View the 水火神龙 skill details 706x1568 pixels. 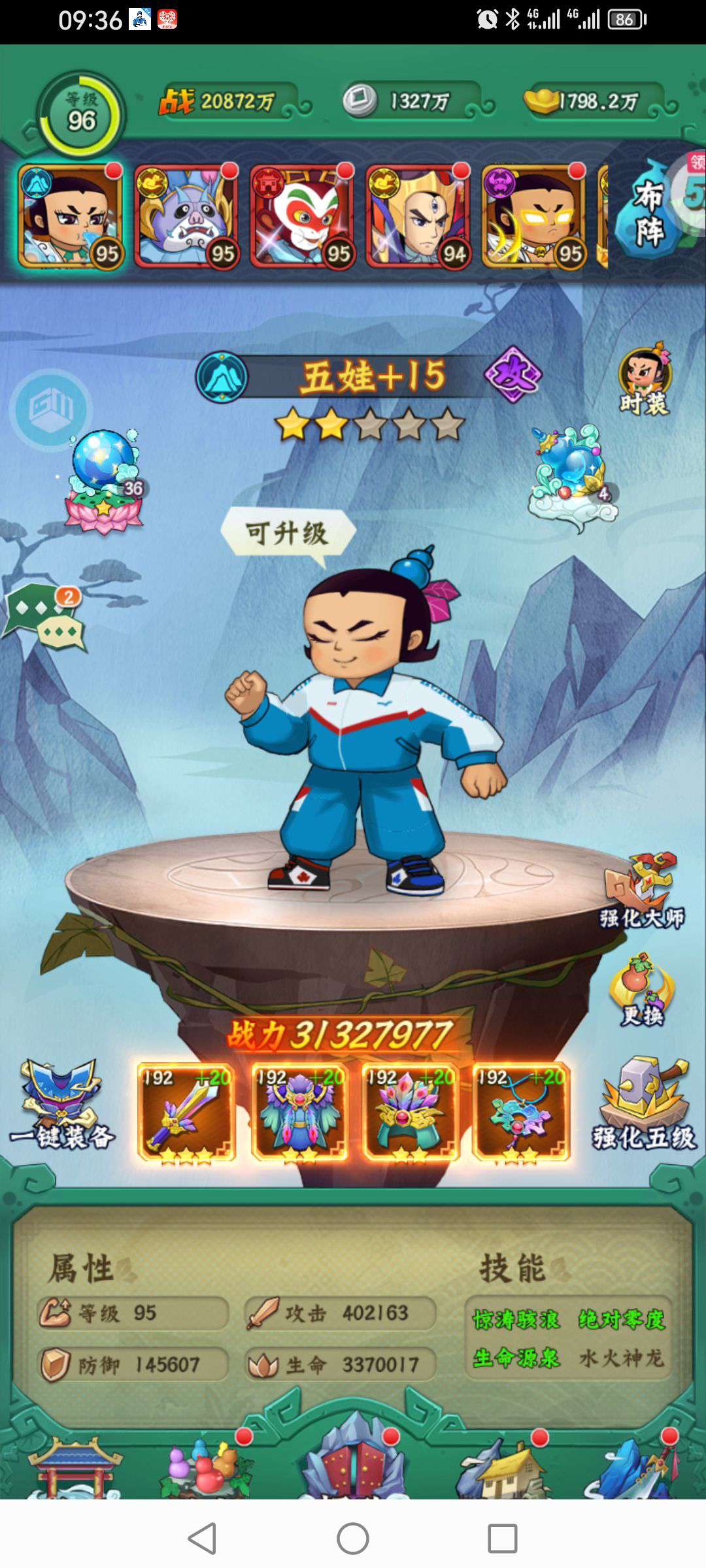[x=622, y=1358]
